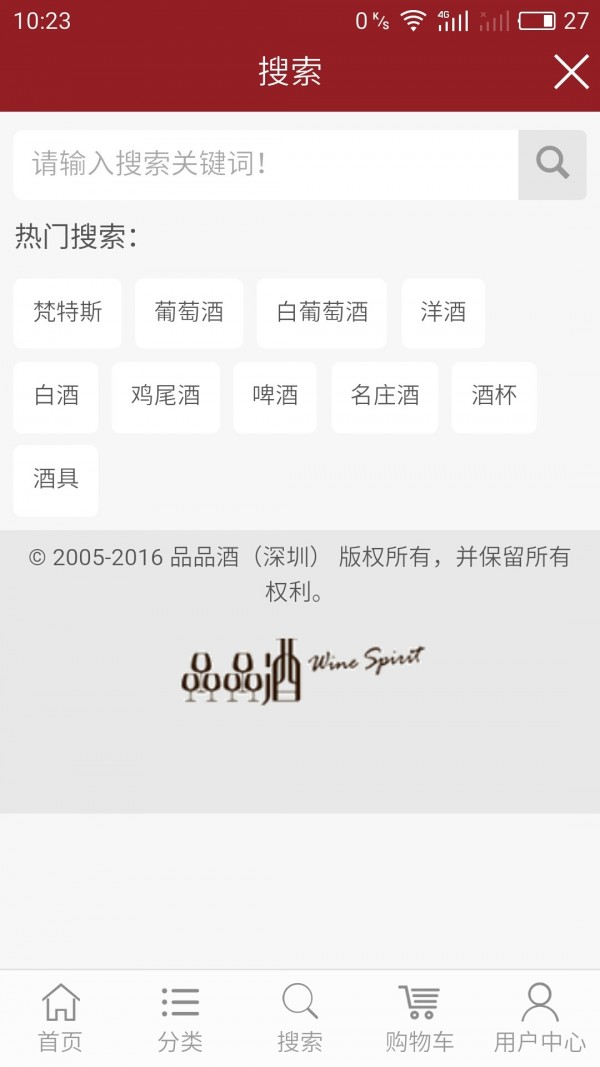Focus the search keyword input field
This screenshot has height=1067, width=600.
tap(265, 164)
